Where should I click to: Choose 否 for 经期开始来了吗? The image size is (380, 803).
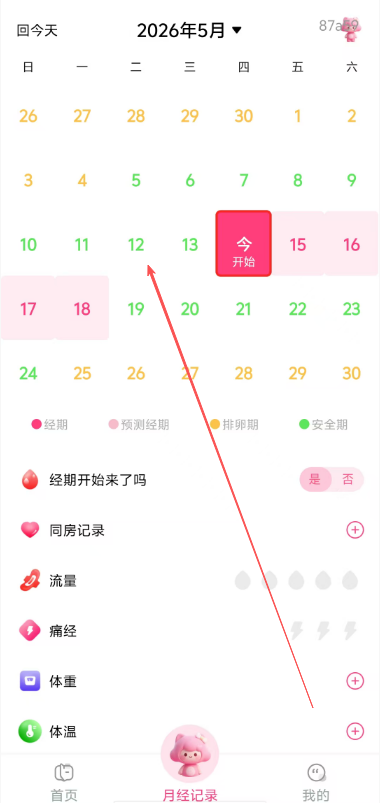[x=348, y=480]
